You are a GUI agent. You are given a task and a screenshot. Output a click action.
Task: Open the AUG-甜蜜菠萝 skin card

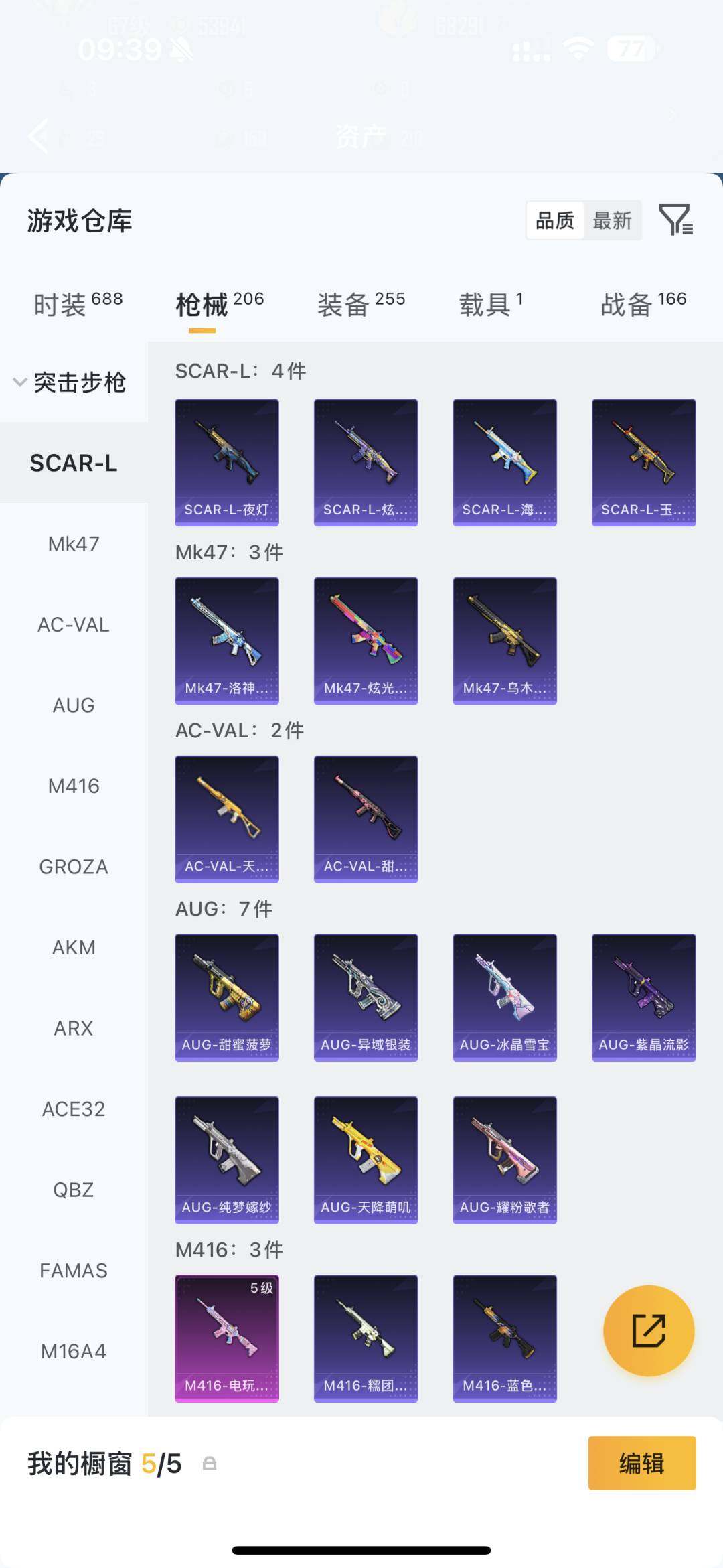coord(227,997)
